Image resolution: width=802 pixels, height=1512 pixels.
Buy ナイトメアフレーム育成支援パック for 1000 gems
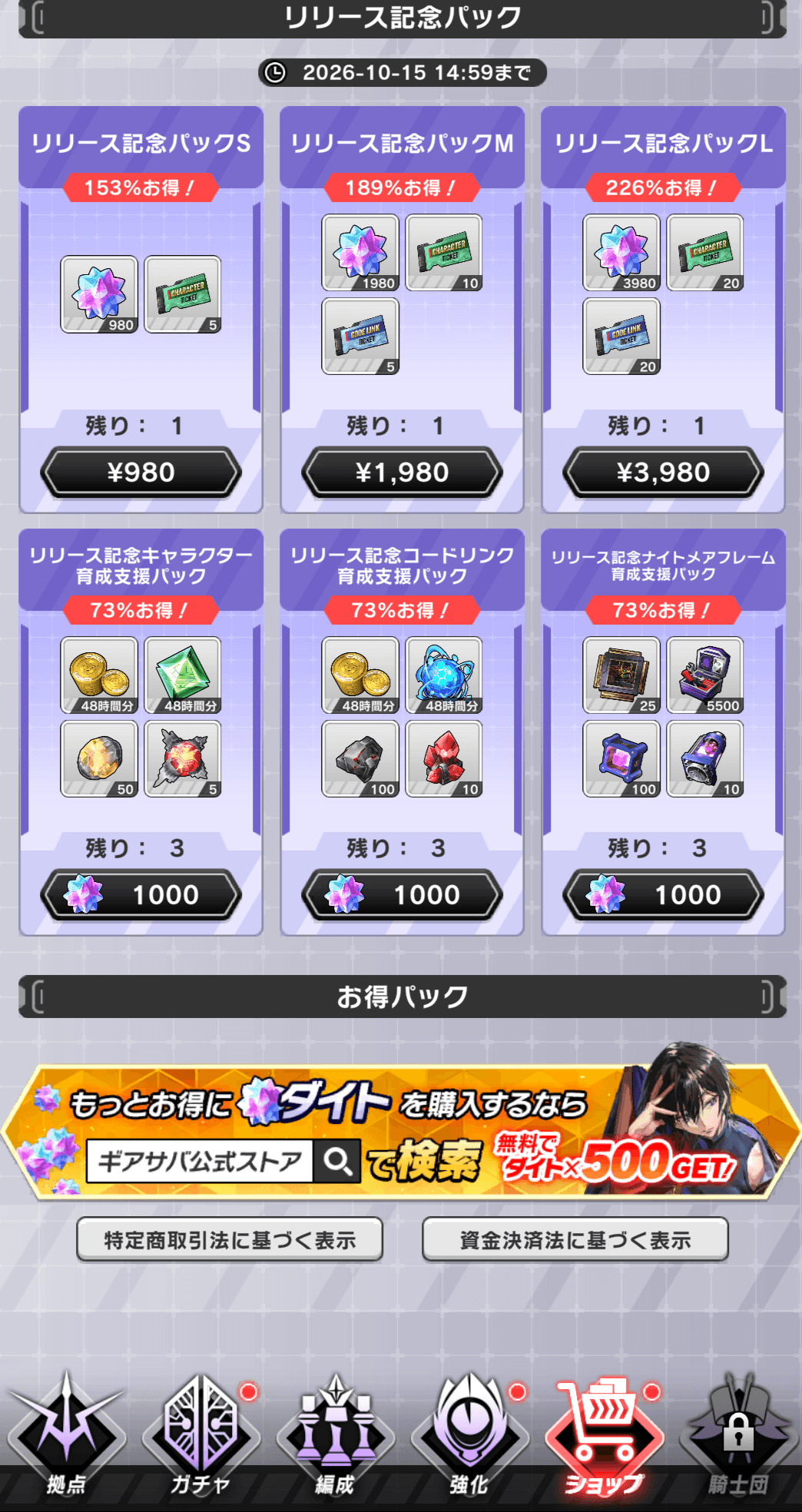point(663,894)
